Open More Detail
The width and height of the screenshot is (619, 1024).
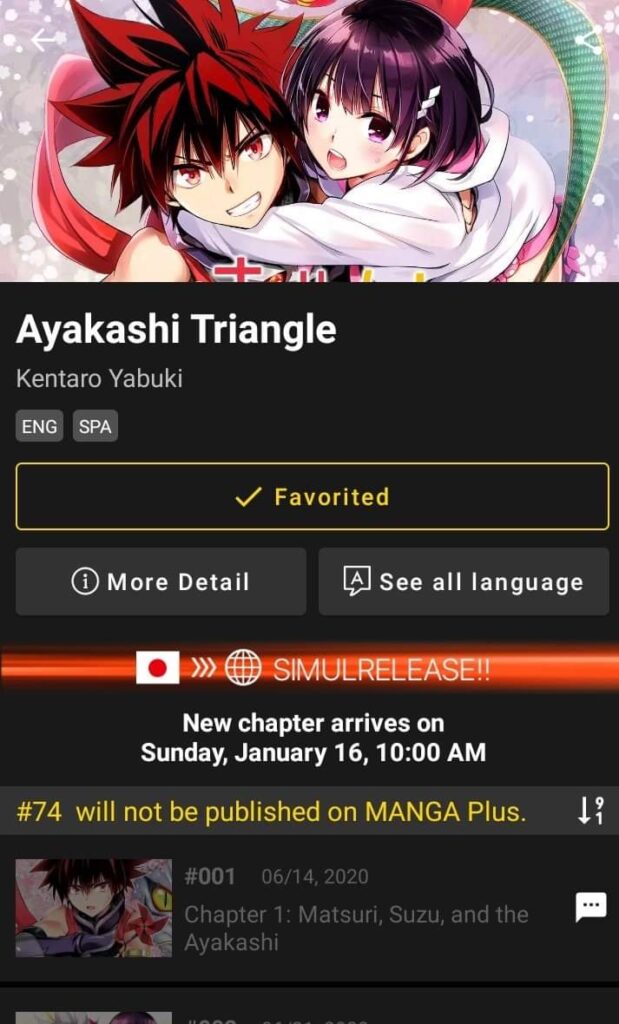tap(161, 582)
